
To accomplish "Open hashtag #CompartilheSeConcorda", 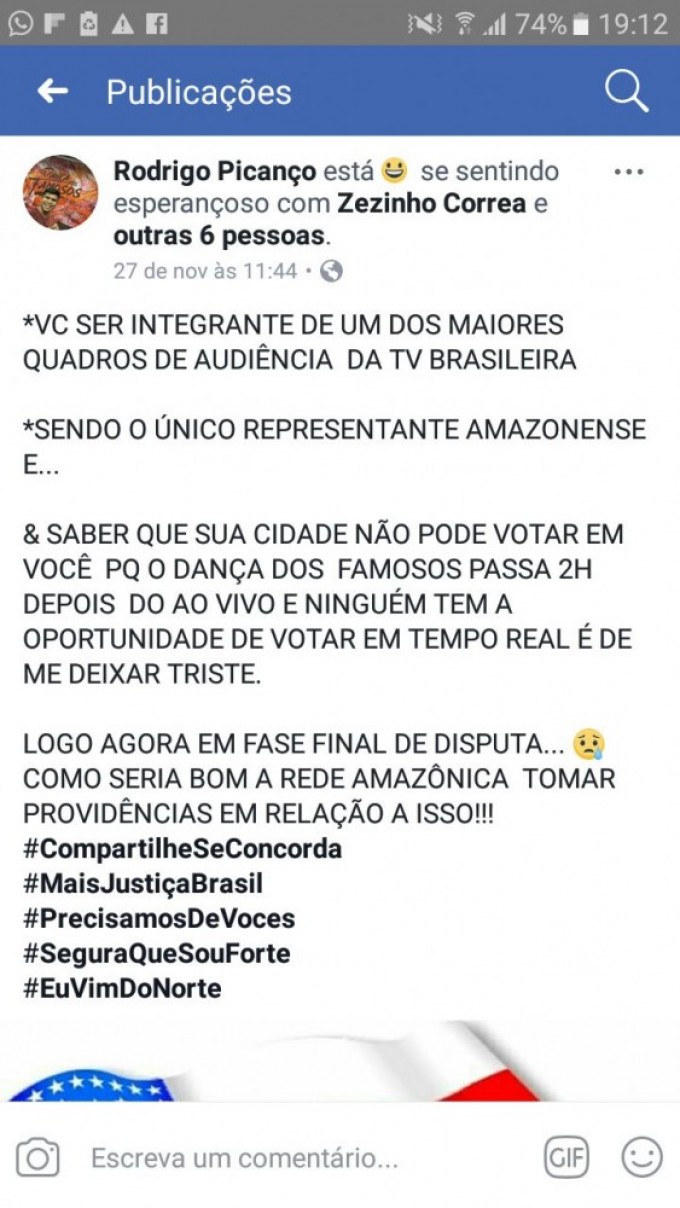I will 182,849.
